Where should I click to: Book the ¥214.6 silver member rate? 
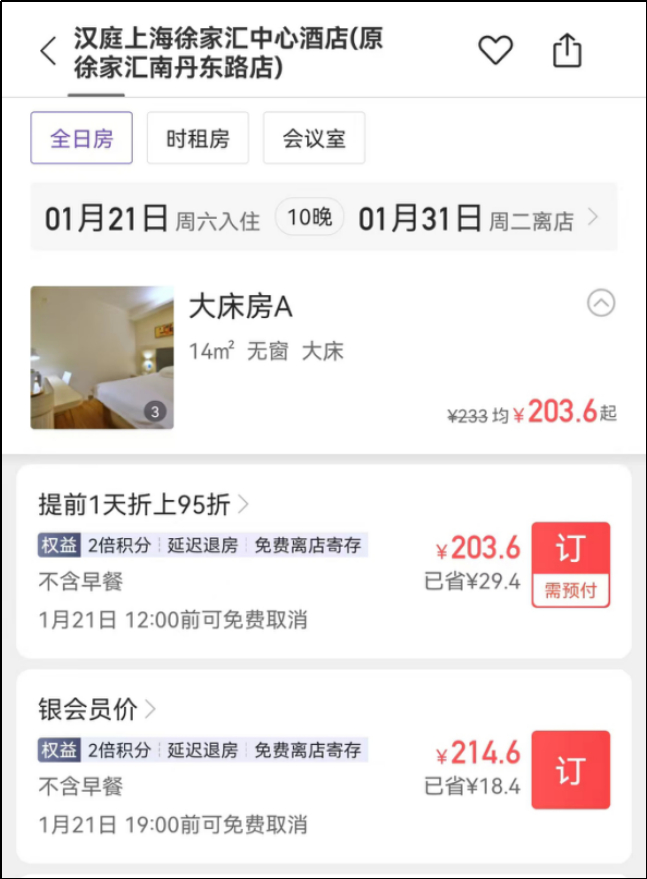(x=570, y=770)
